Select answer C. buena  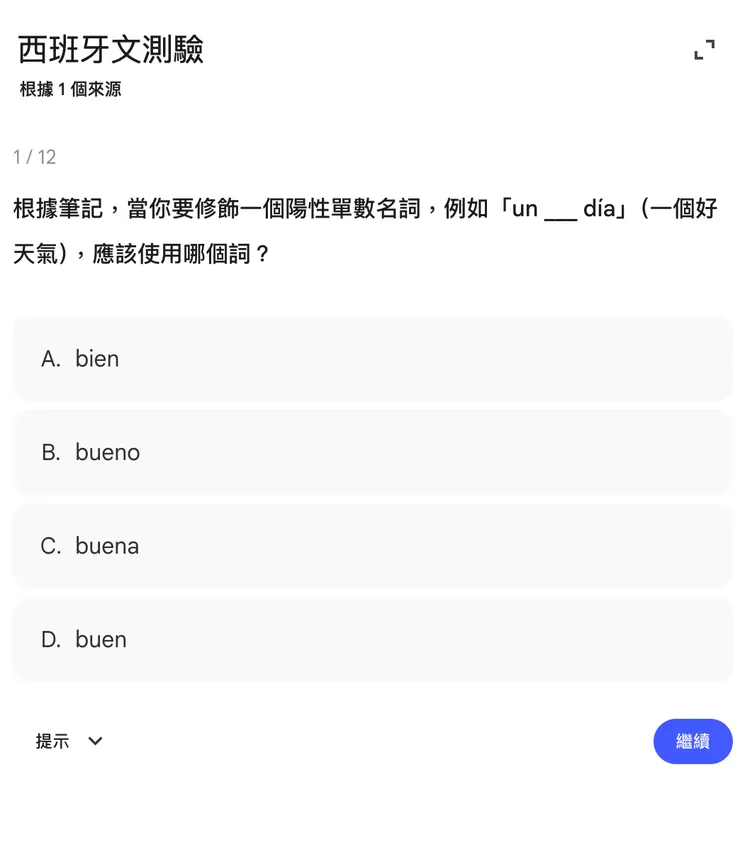pyautogui.click(x=370, y=546)
